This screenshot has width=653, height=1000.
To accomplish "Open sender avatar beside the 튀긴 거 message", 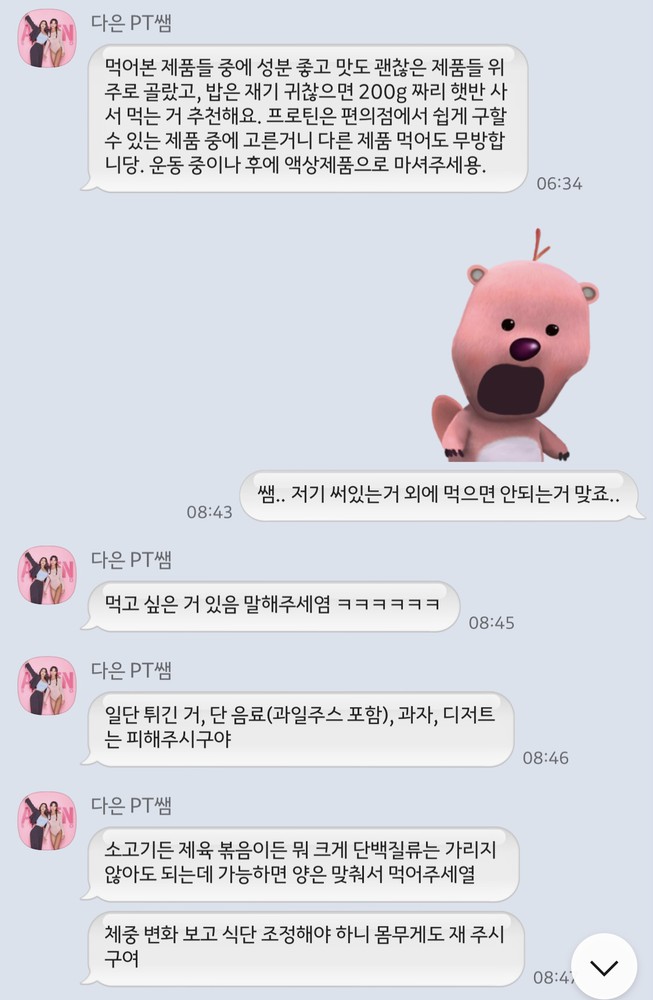I will coord(46,687).
